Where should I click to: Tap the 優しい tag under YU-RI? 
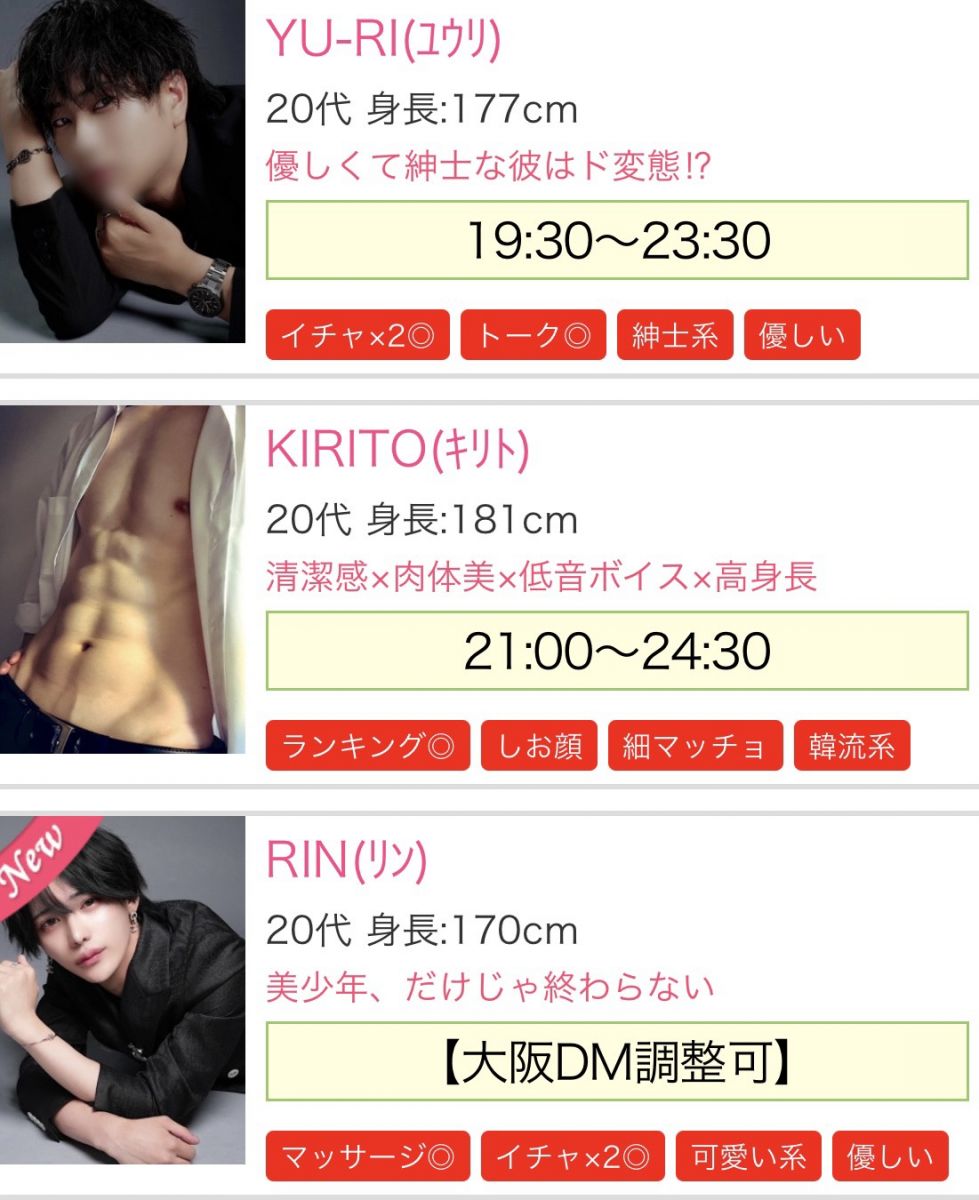click(802, 335)
